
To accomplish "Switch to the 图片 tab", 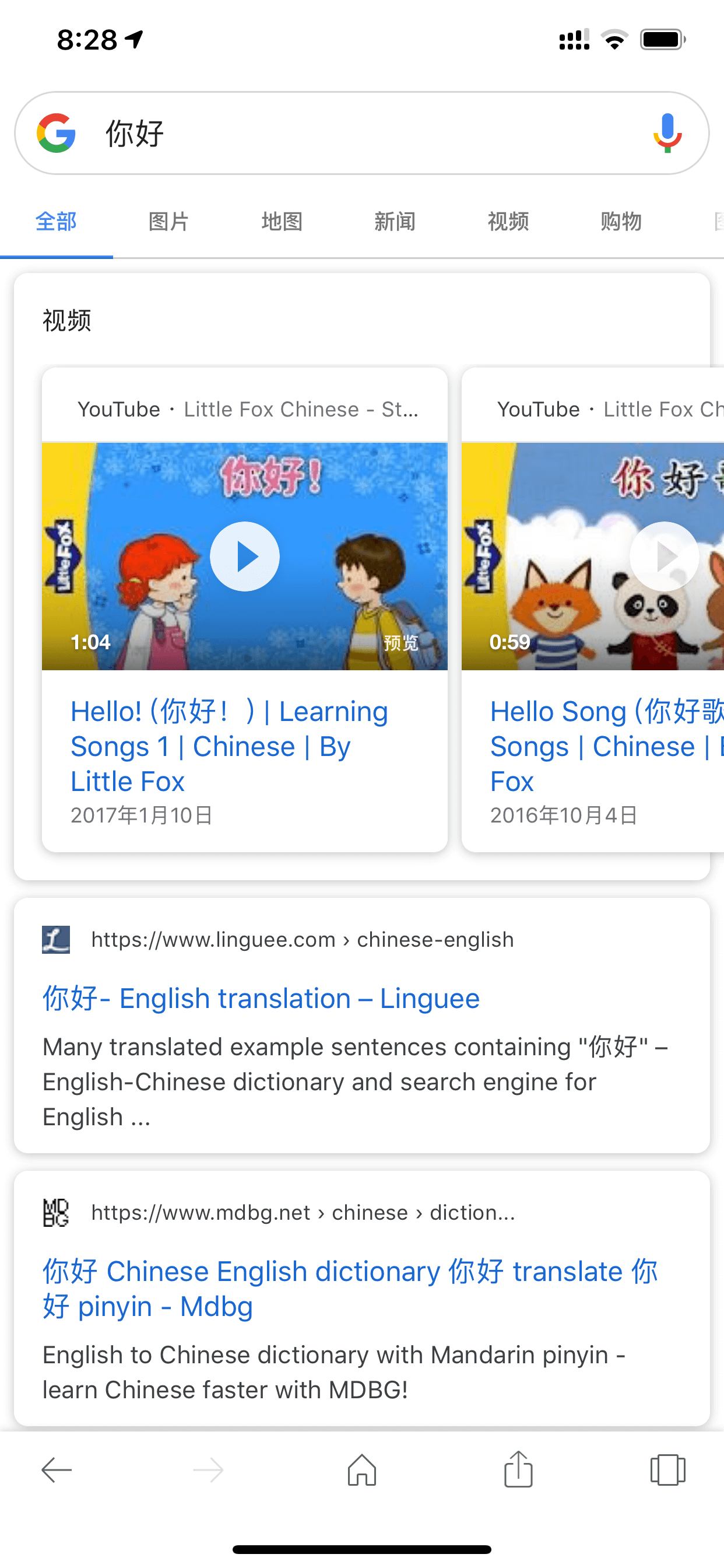I will [168, 222].
